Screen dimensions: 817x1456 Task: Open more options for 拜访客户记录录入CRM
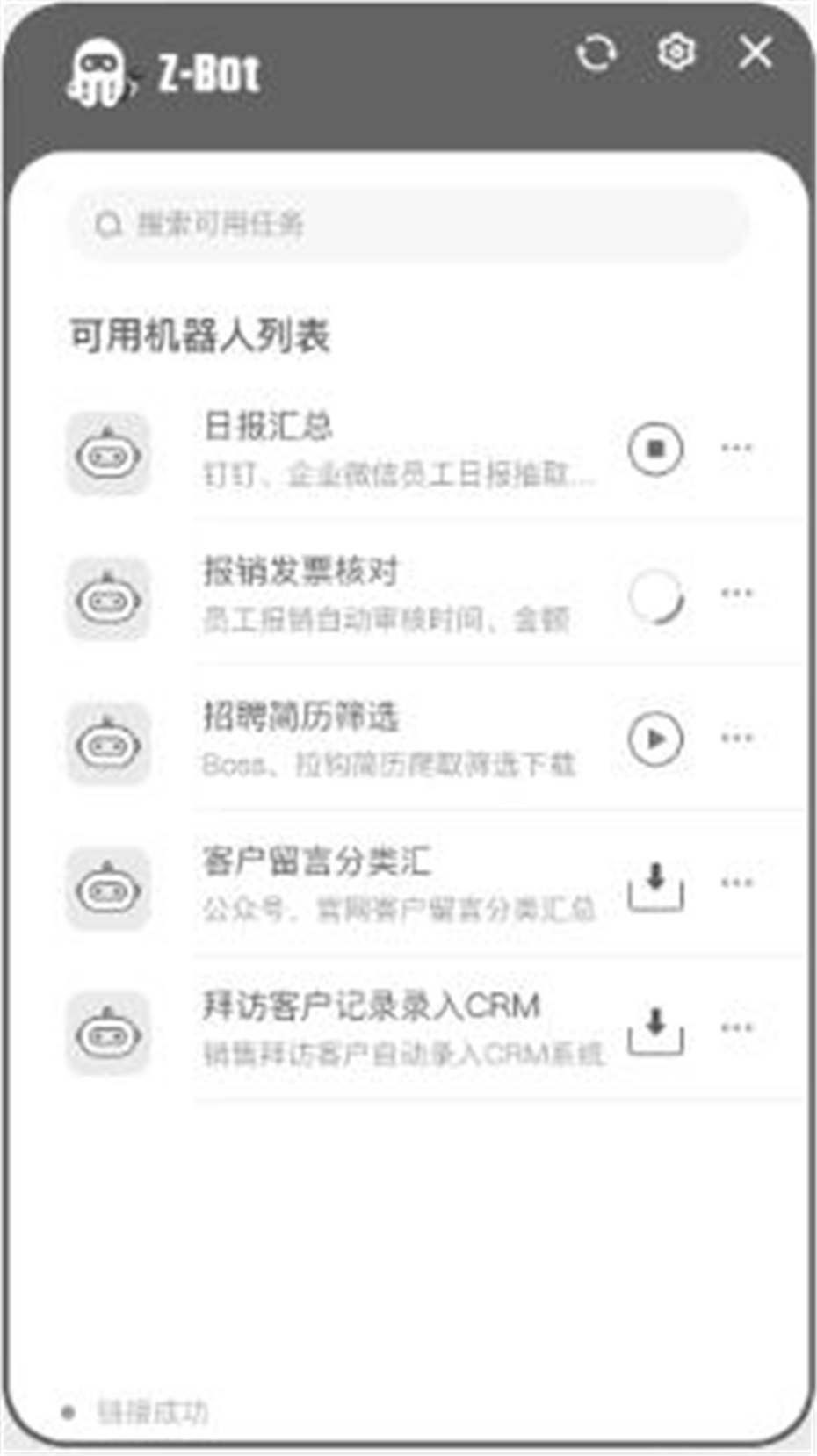(x=736, y=1027)
